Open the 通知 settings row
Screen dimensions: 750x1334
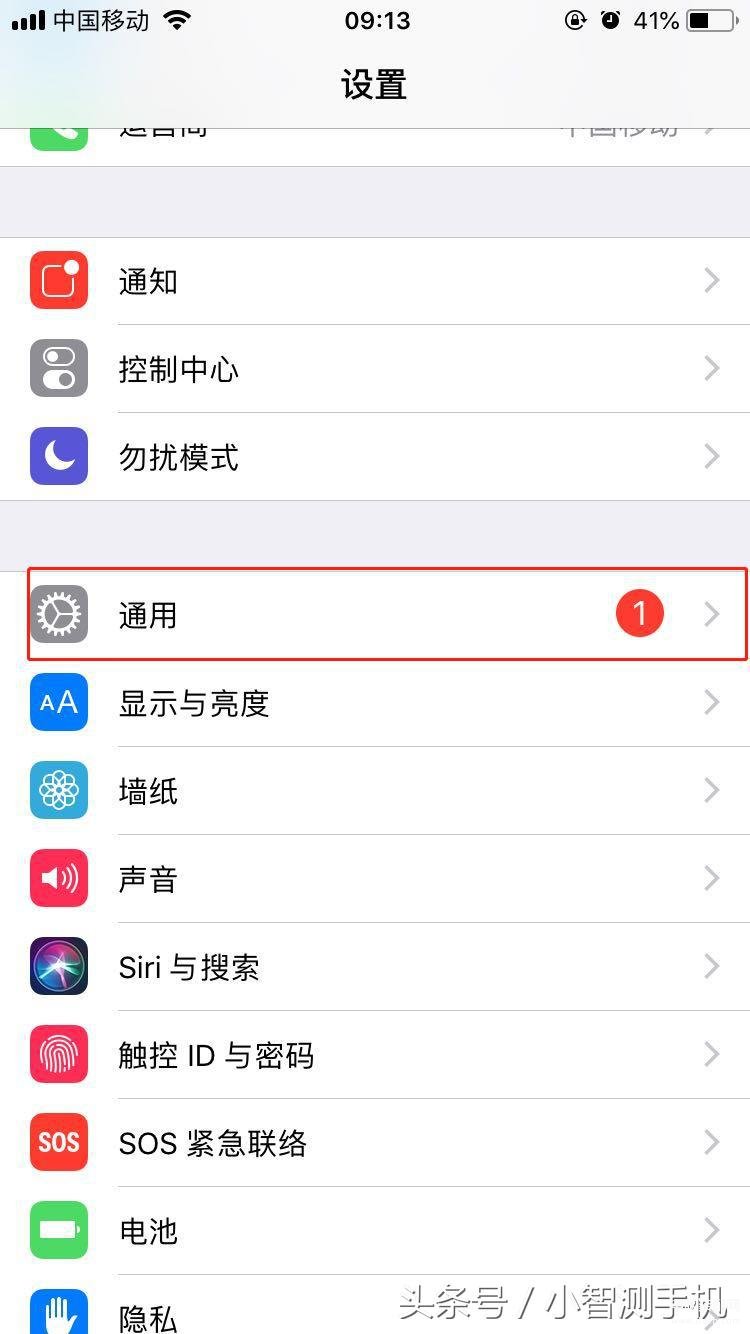(x=375, y=281)
